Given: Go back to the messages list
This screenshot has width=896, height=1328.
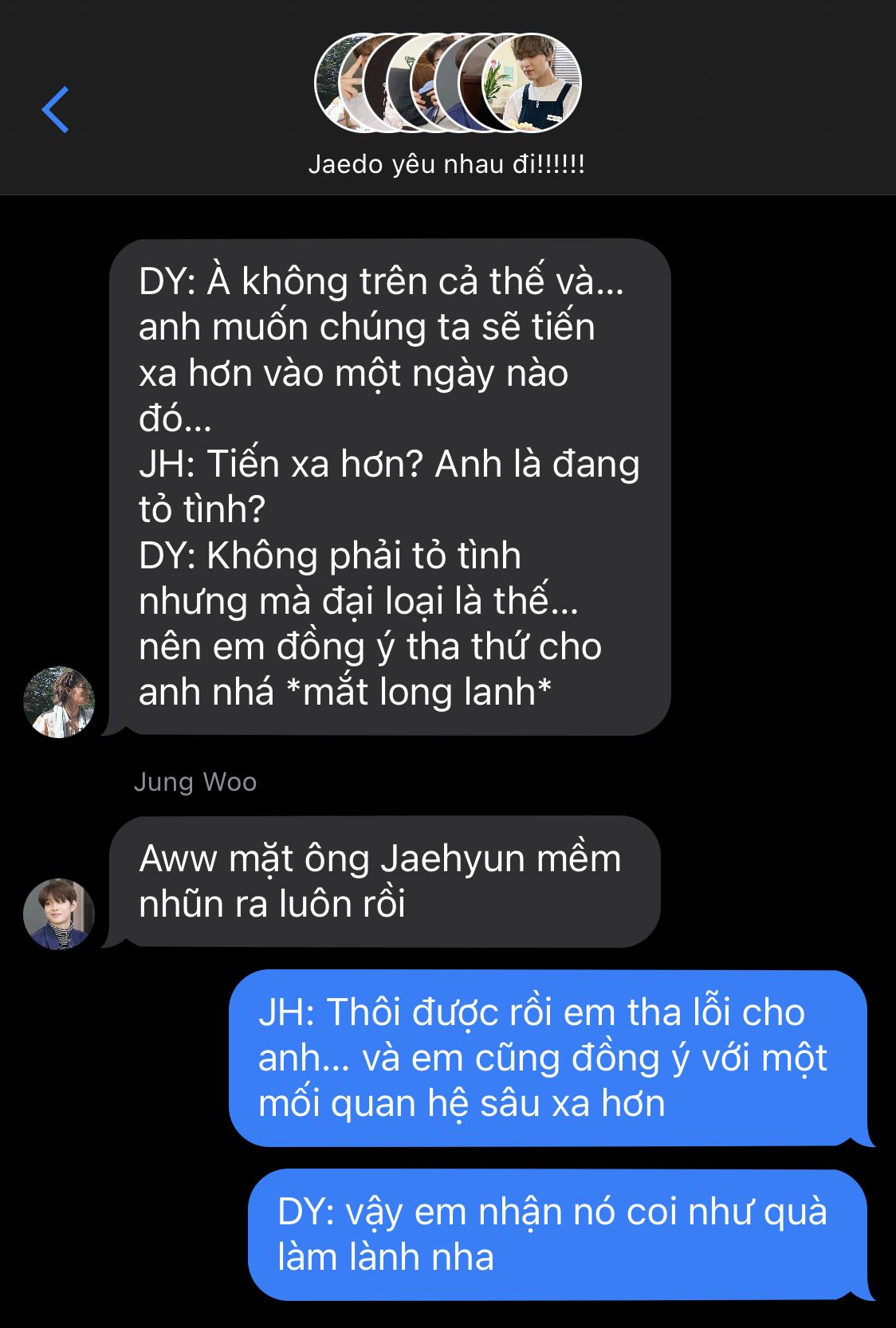Looking at the screenshot, I should pyautogui.click(x=55, y=109).
